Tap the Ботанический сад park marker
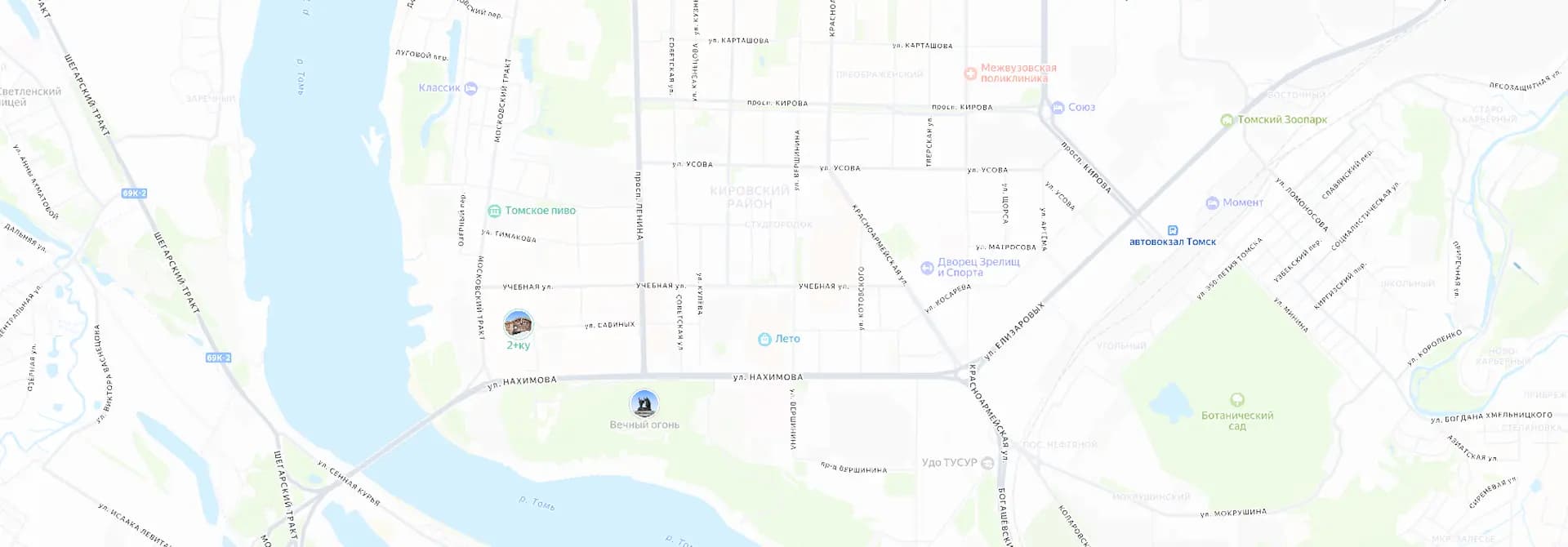Screen dimensions: 1568x547 pyautogui.click(x=1237, y=400)
